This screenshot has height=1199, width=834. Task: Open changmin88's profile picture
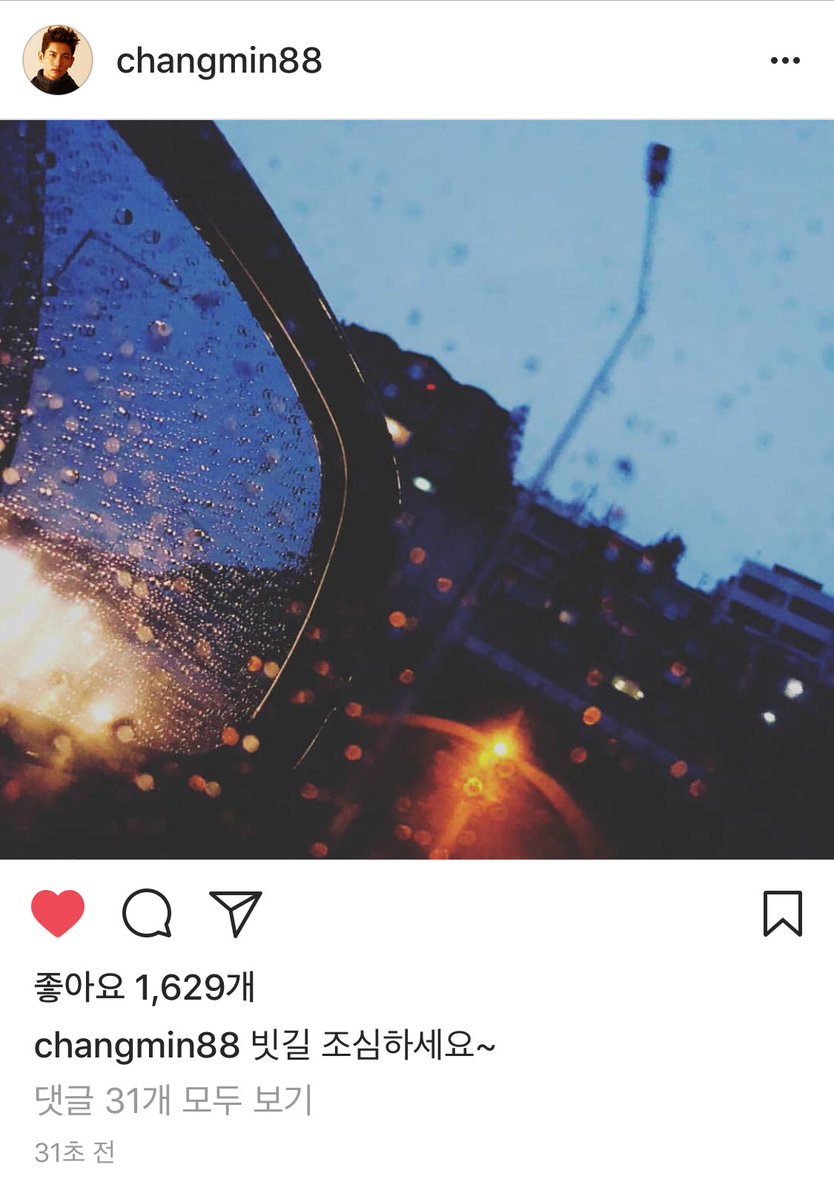pos(57,61)
